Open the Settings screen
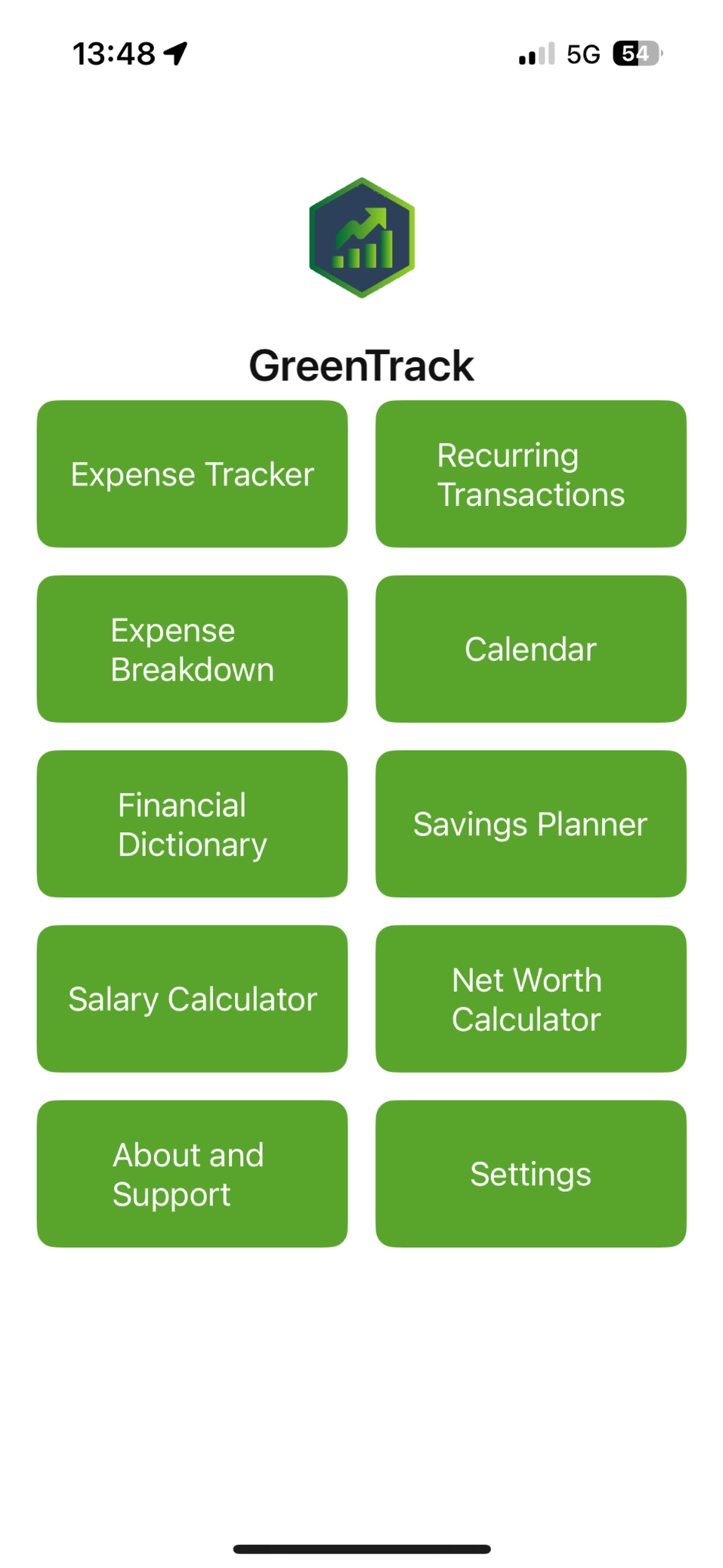 point(530,1174)
